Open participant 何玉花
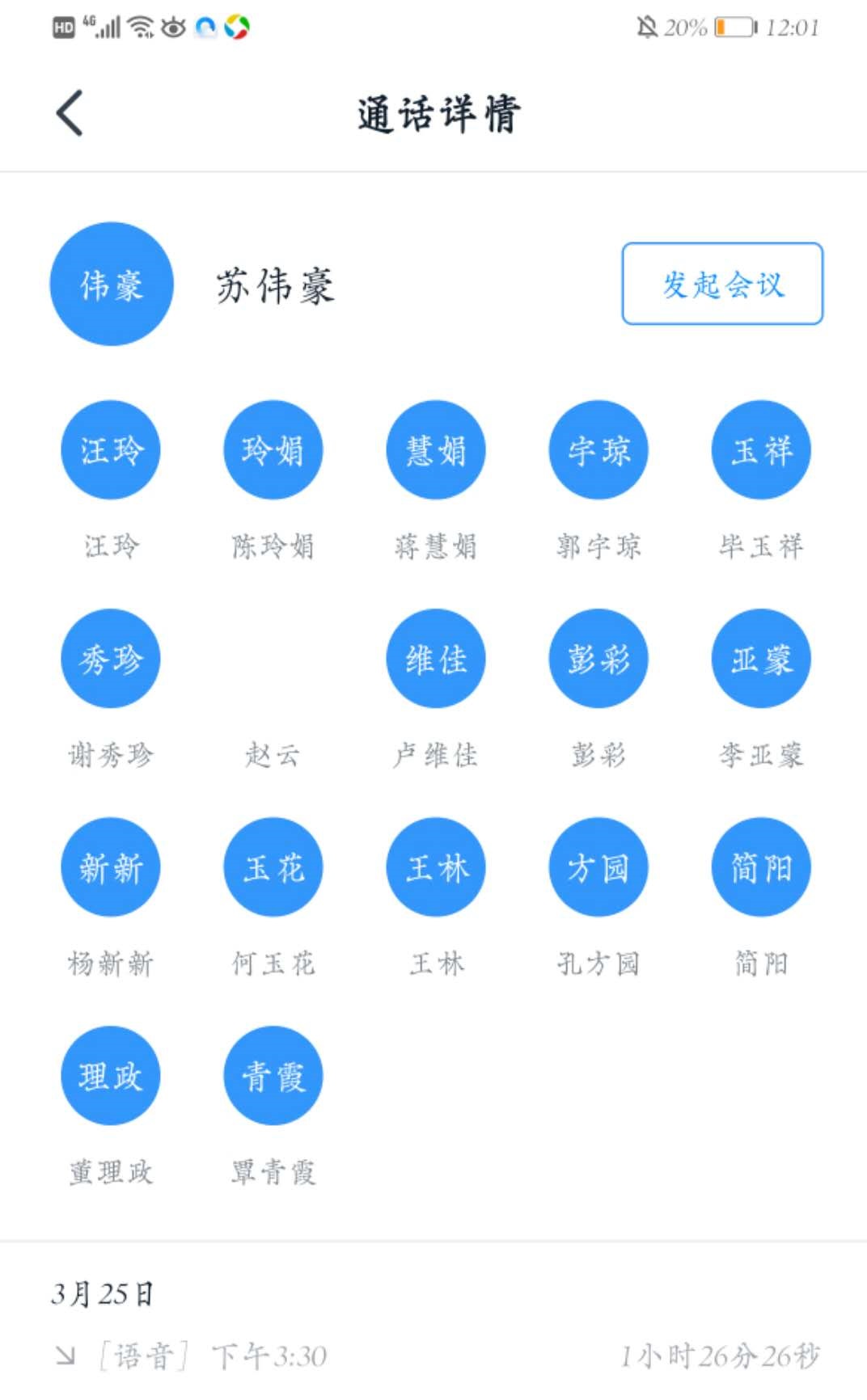Viewport: 867px width, 1400px height. 273,867
